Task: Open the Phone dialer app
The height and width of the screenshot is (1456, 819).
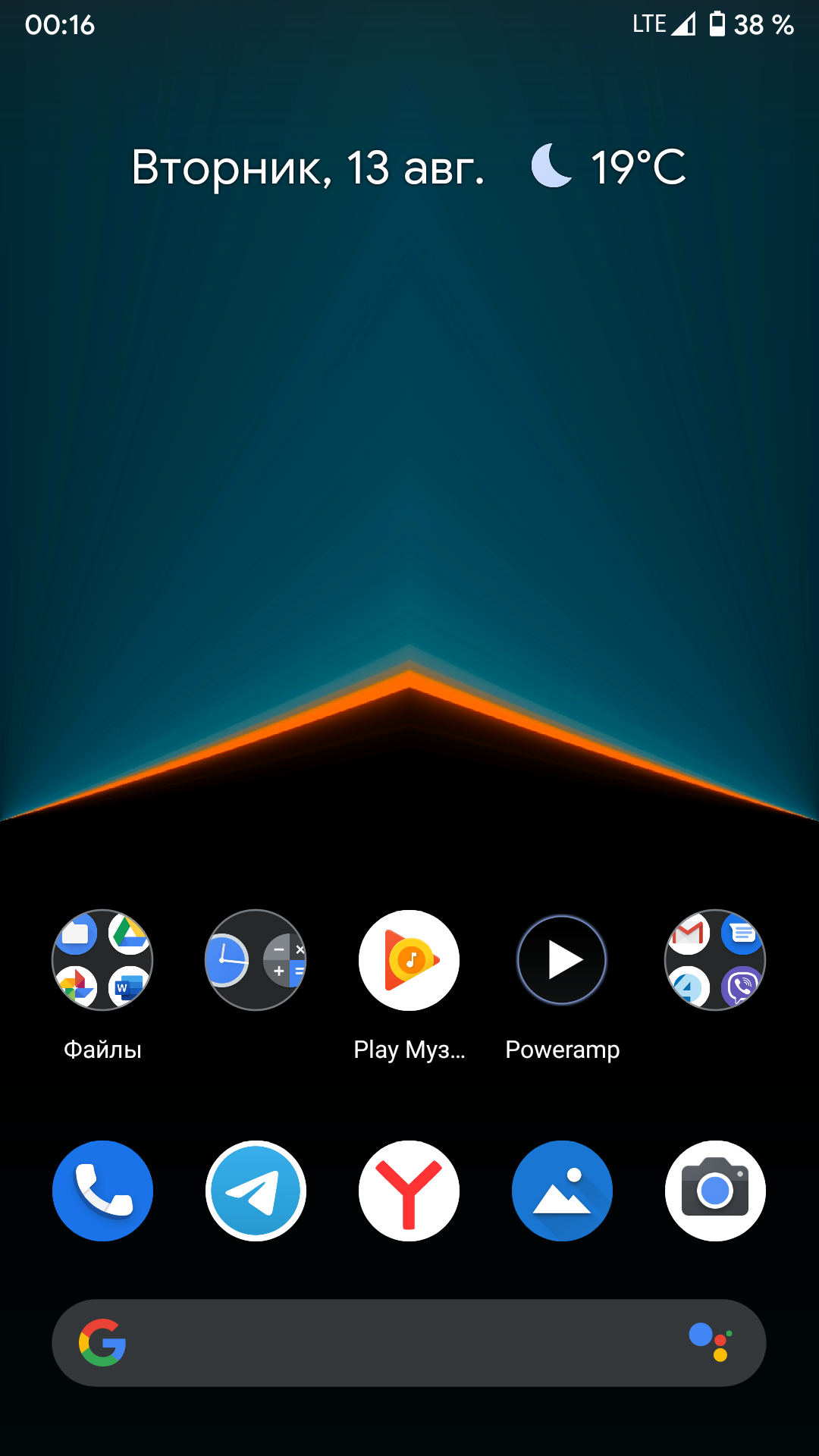Action: tap(102, 1191)
